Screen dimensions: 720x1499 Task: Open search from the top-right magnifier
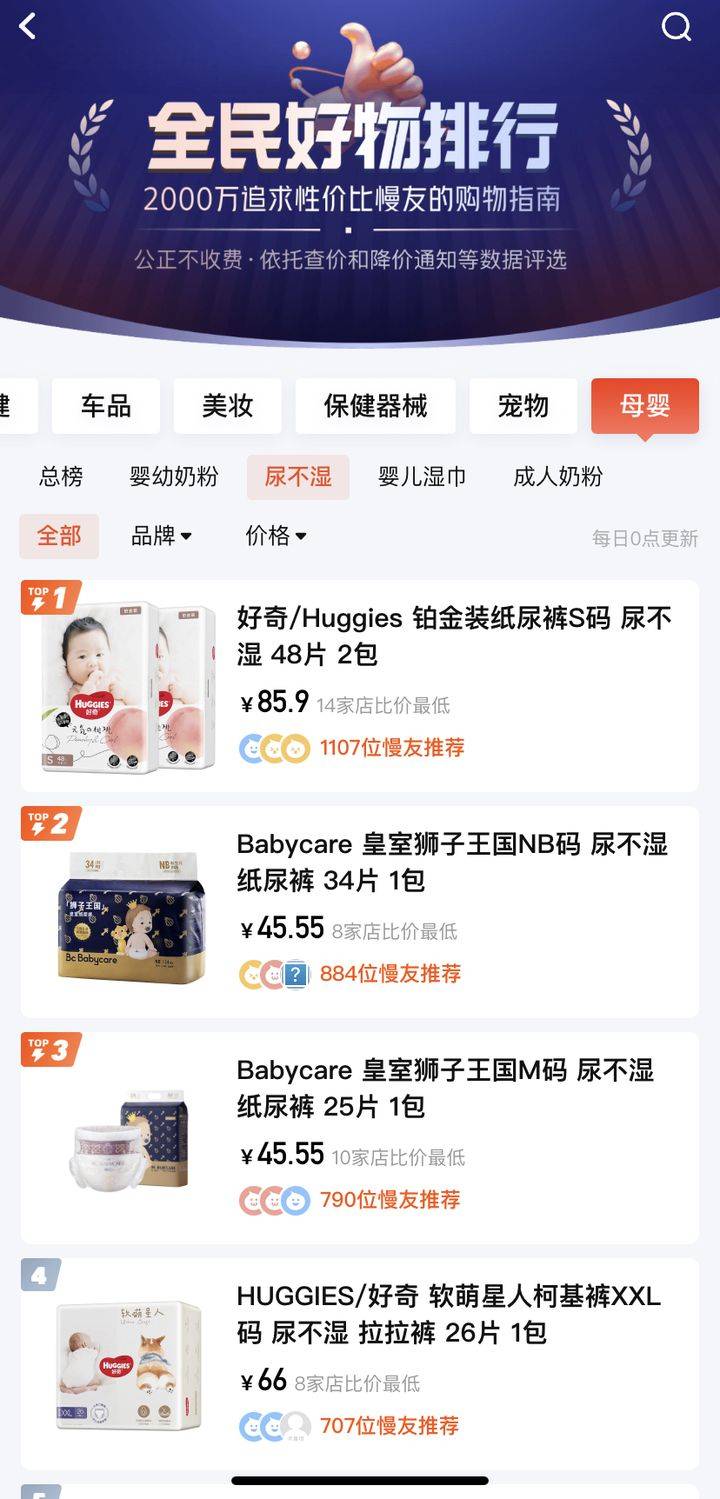coord(677,27)
